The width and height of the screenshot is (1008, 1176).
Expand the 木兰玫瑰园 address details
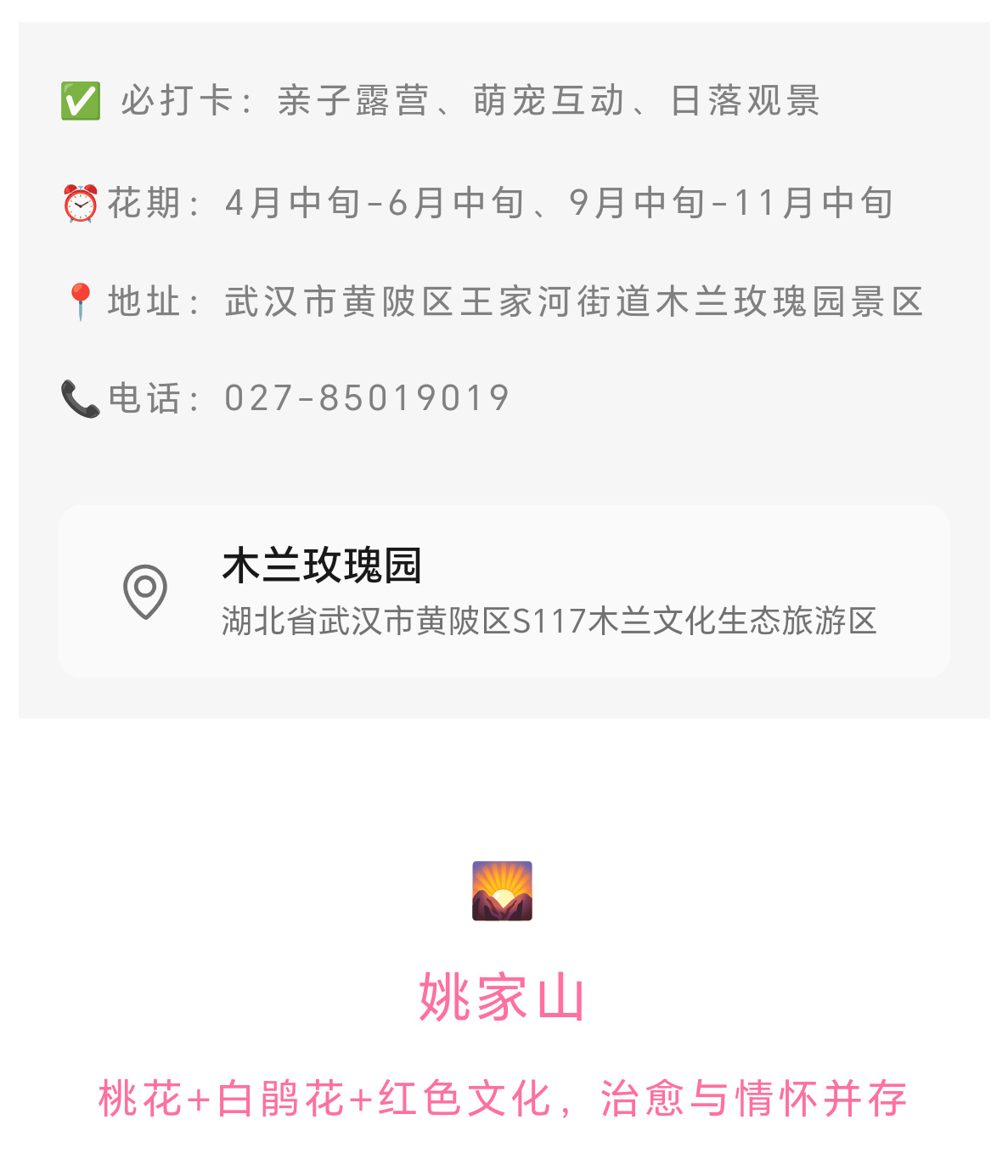(503, 588)
